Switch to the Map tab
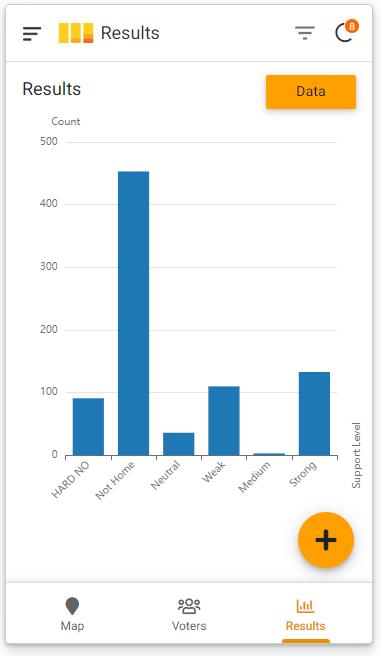Image resolution: width=381 pixels, height=656 pixels. click(72, 614)
